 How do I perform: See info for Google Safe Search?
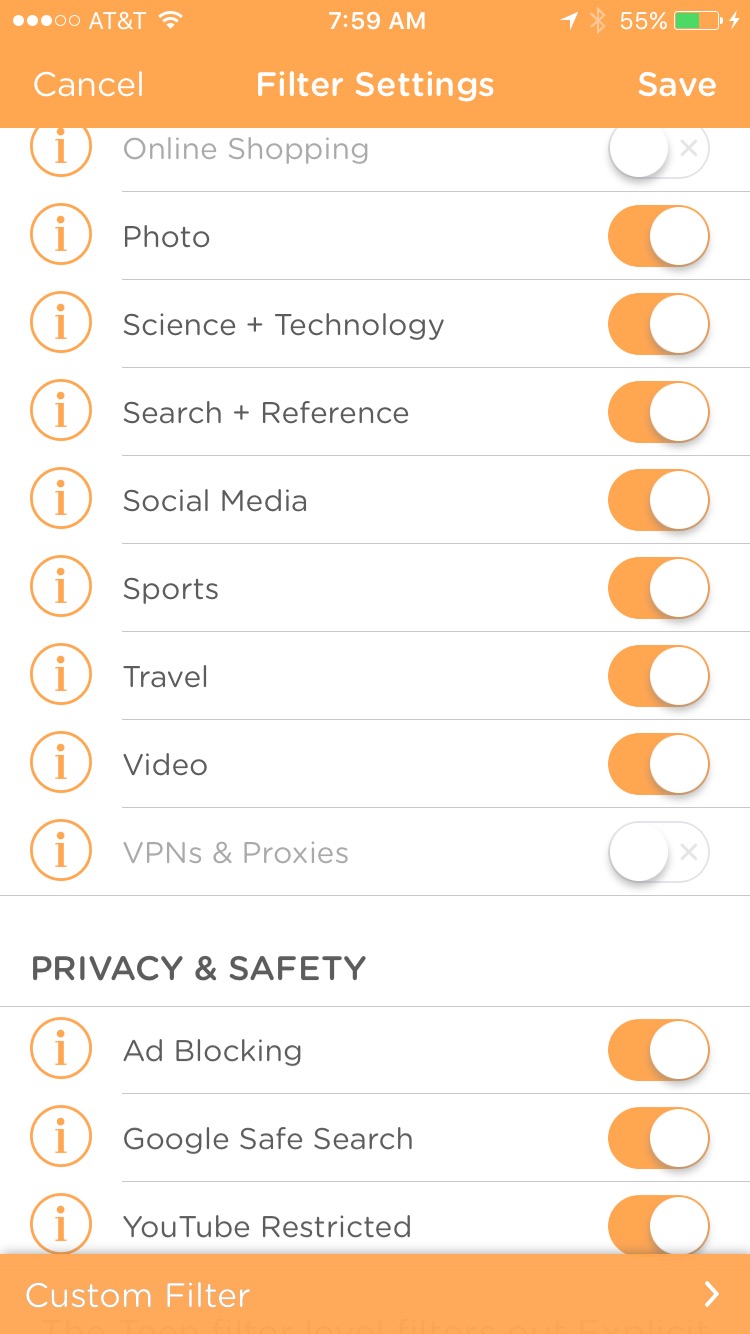[61, 1138]
